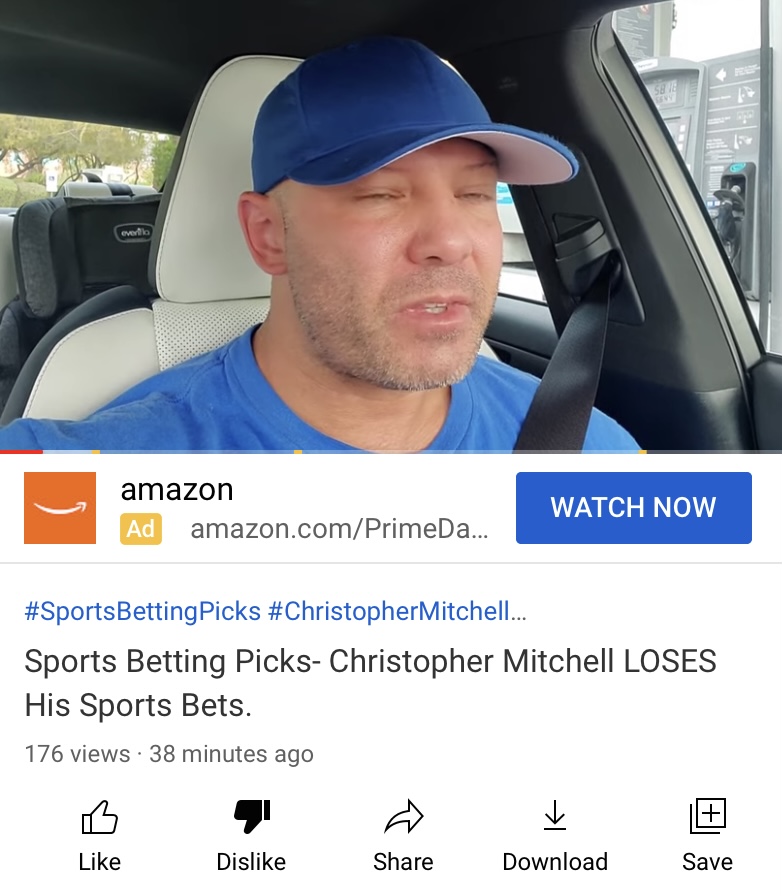Expand the video title description
Image resolution: width=782 pixels, height=896 pixels.
point(370,683)
